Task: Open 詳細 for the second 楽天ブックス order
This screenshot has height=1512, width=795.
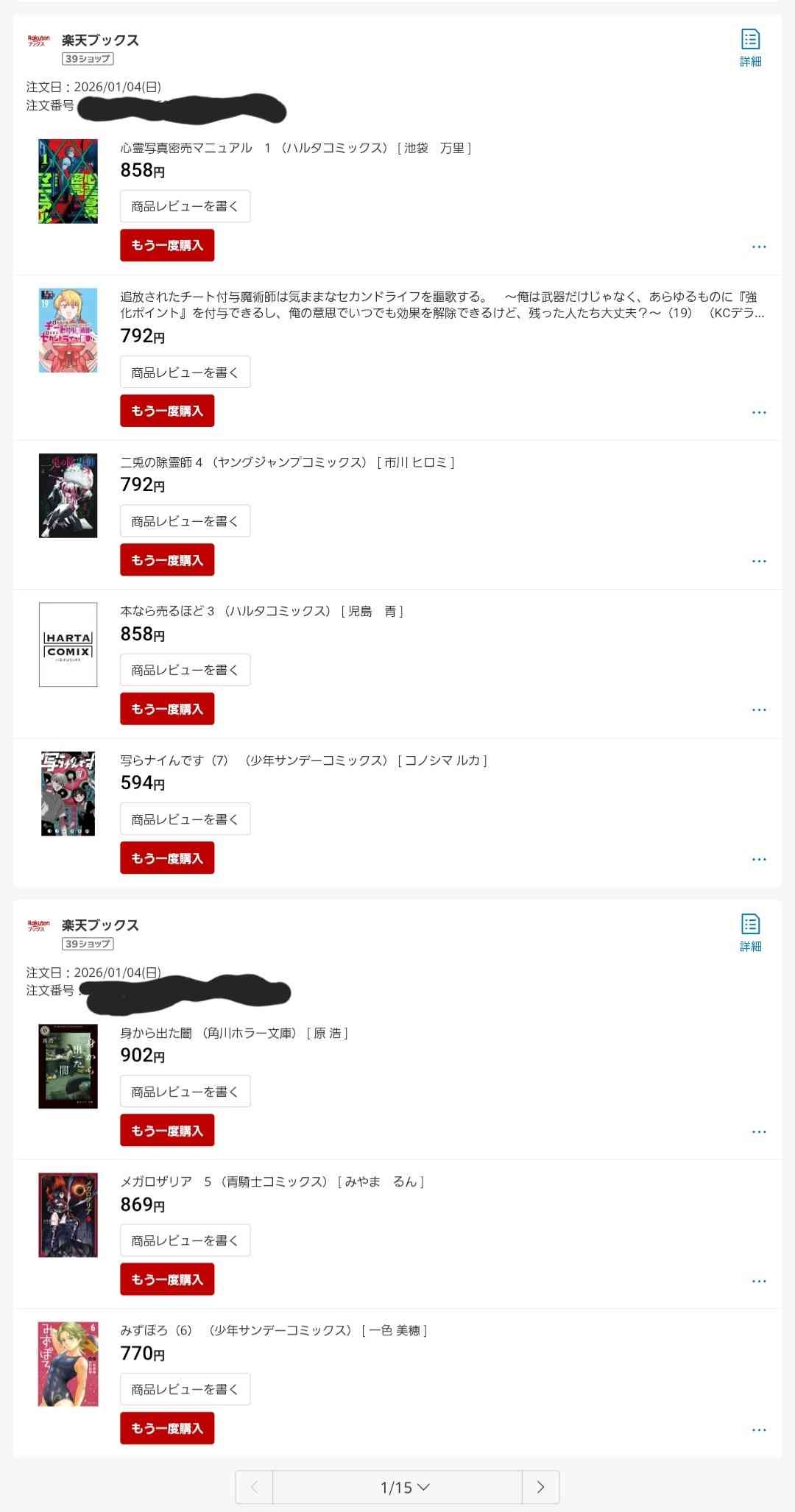Action: click(x=750, y=932)
